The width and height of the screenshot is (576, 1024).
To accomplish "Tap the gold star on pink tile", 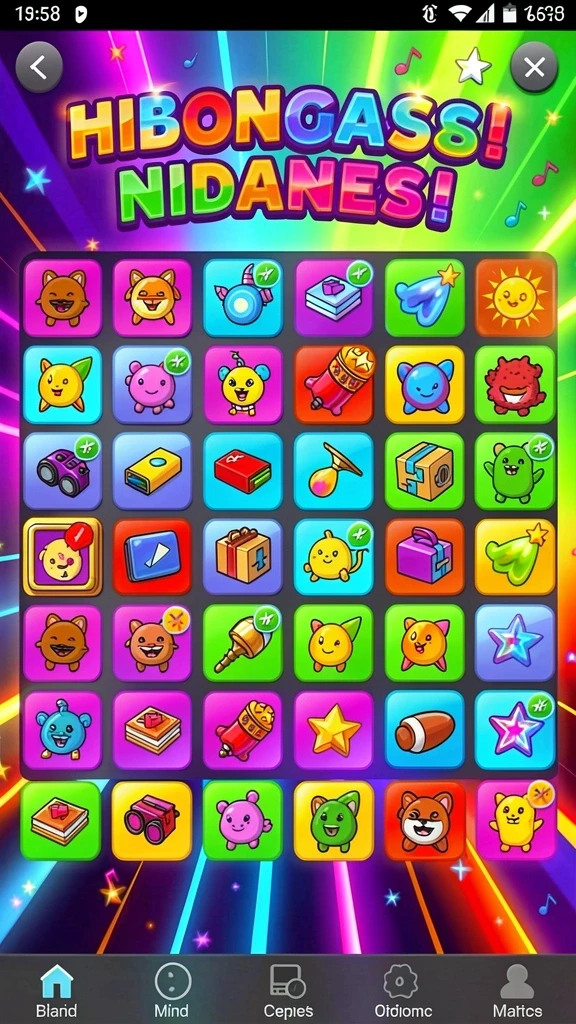I will (334, 729).
